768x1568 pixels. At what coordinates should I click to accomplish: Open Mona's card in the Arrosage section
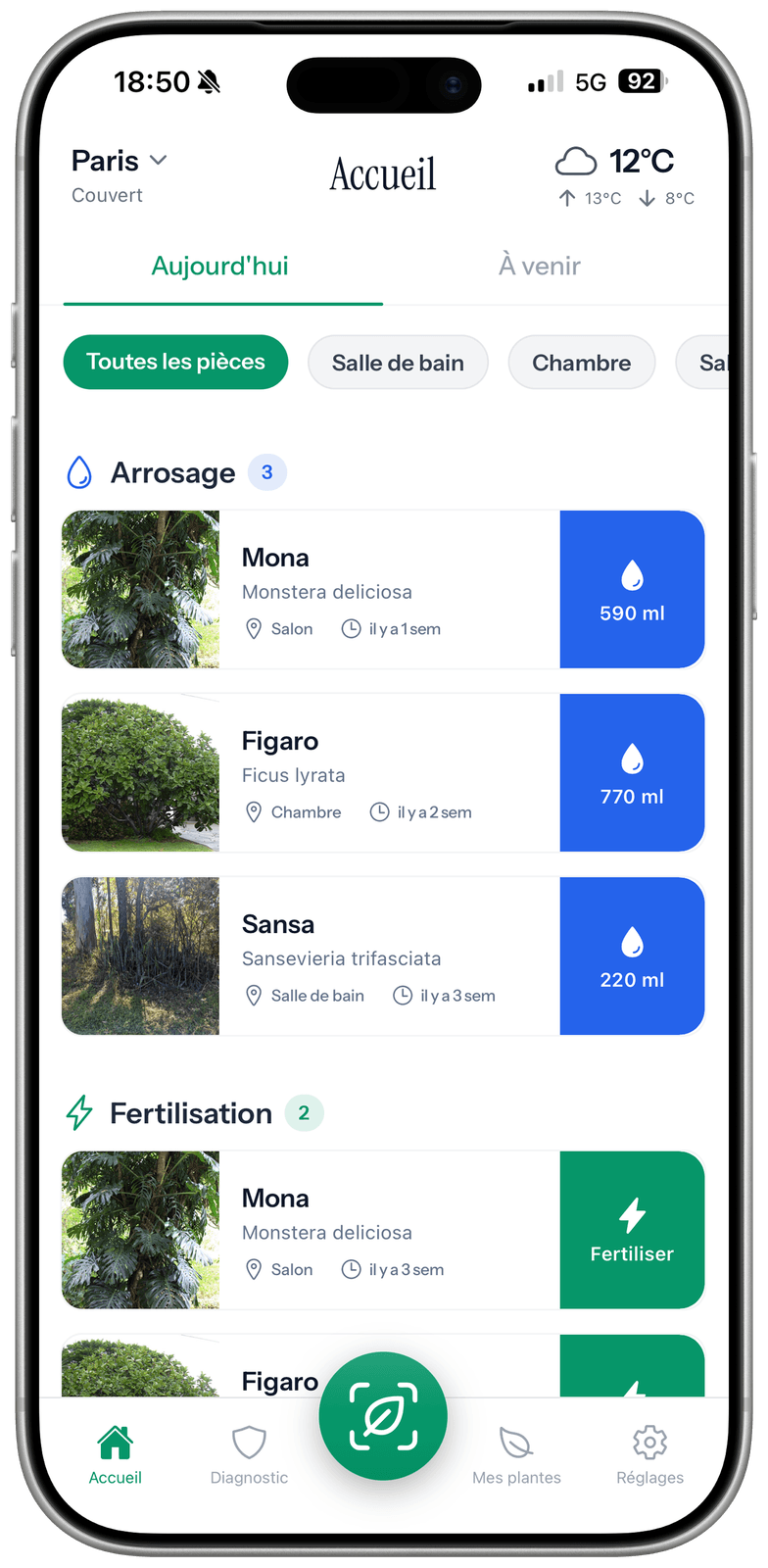311,589
